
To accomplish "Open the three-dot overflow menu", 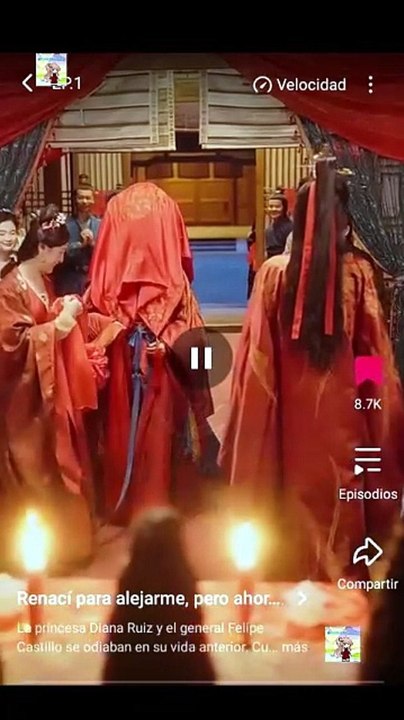I will pos(370,84).
